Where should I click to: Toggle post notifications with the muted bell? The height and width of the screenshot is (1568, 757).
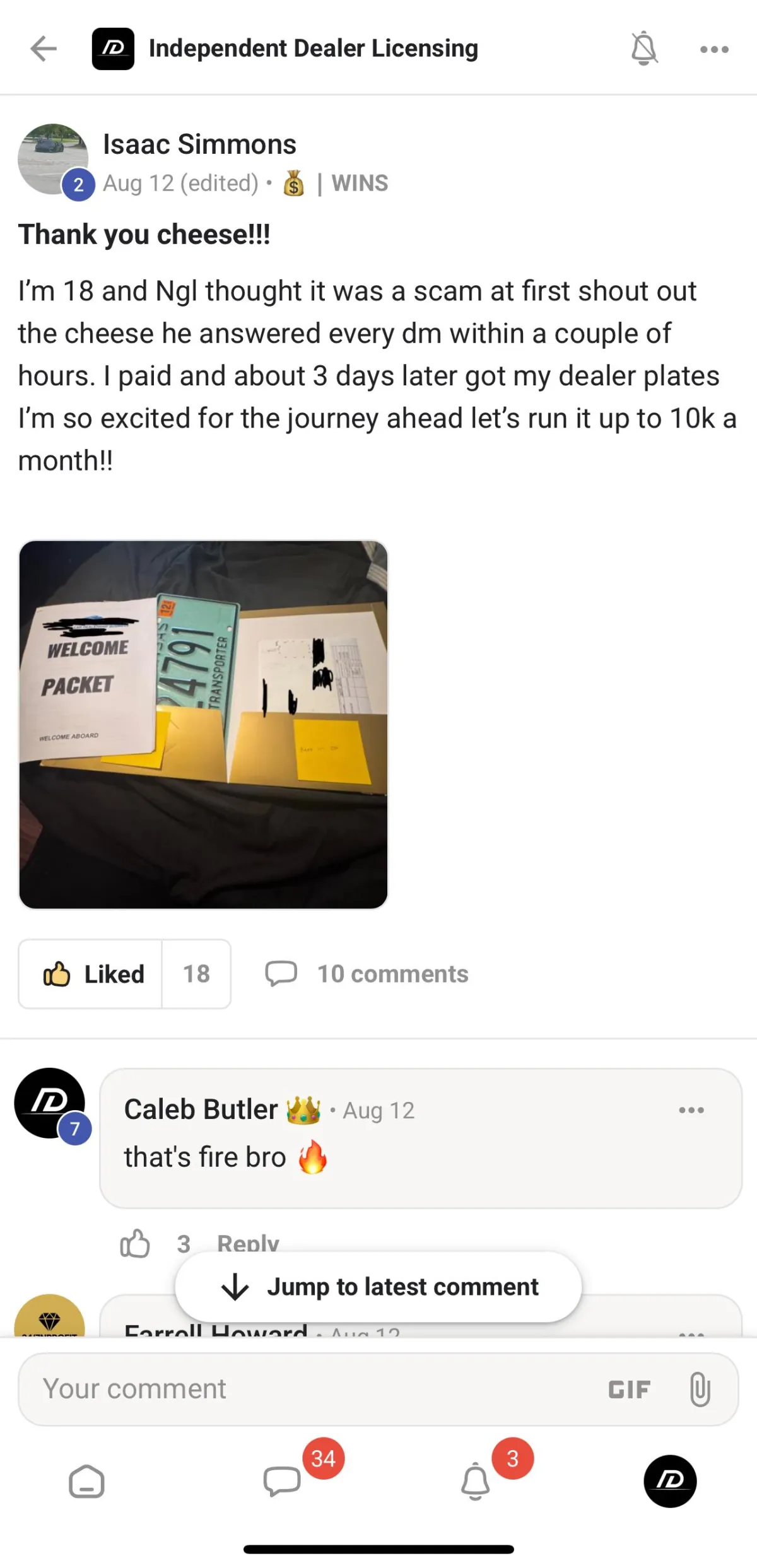click(644, 49)
